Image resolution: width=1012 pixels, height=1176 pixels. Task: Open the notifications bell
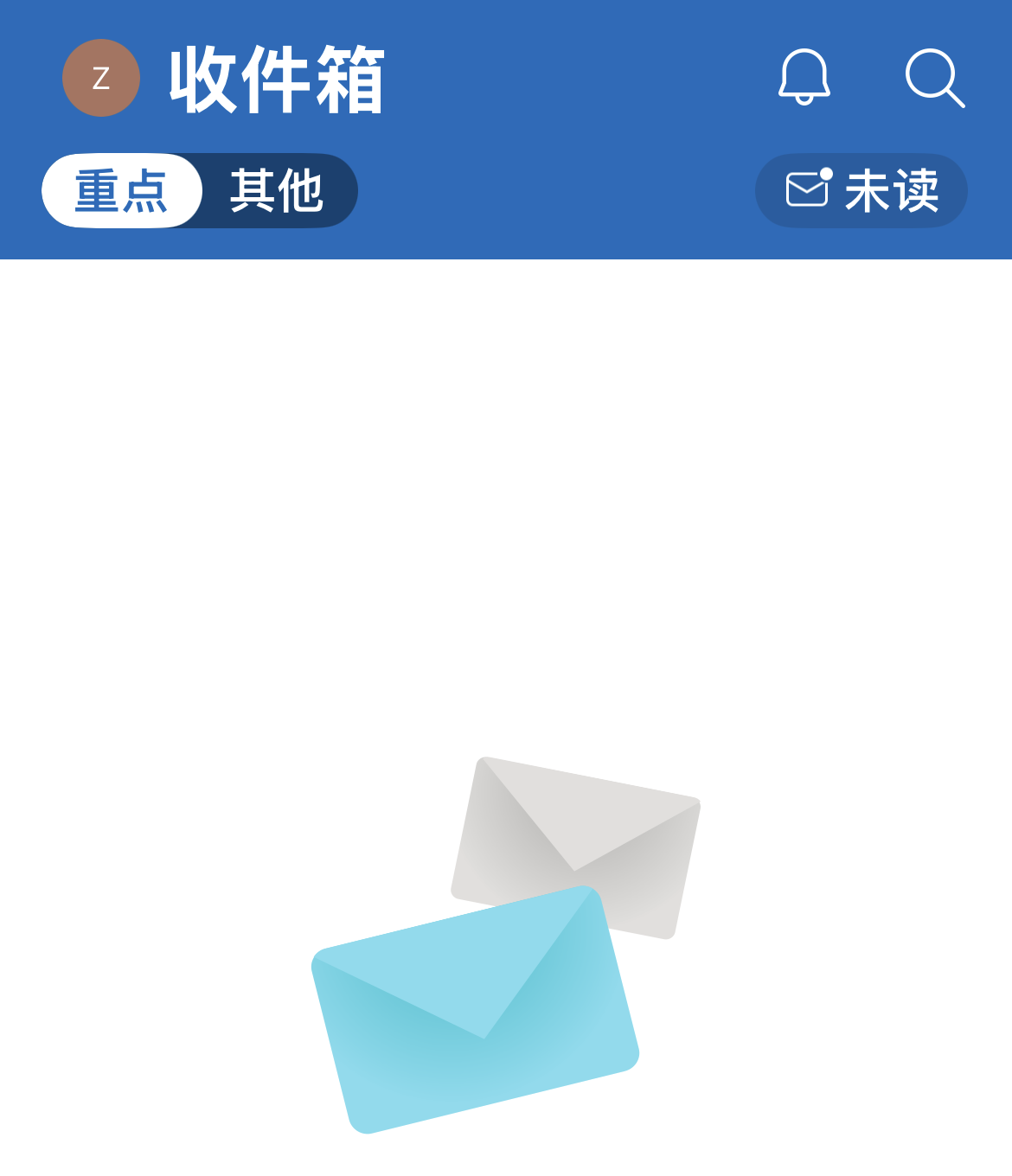tap(804, 77)
